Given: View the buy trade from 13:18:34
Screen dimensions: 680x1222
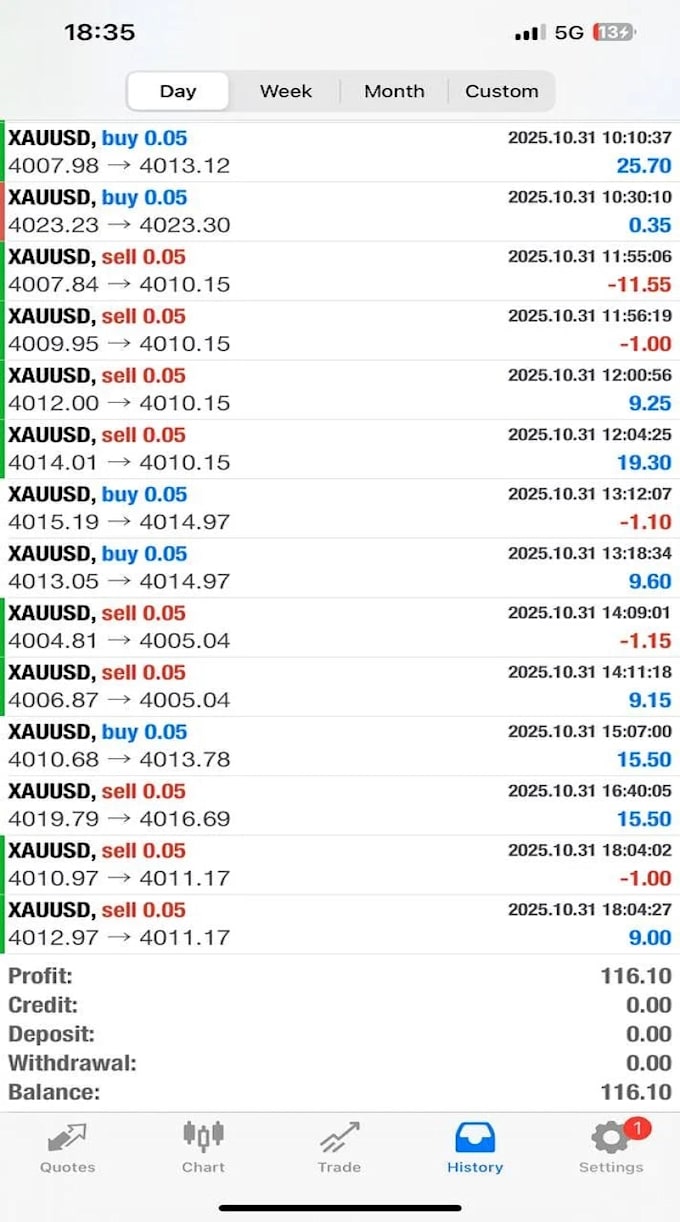Looking at the screenshot, I should (340, 567).
